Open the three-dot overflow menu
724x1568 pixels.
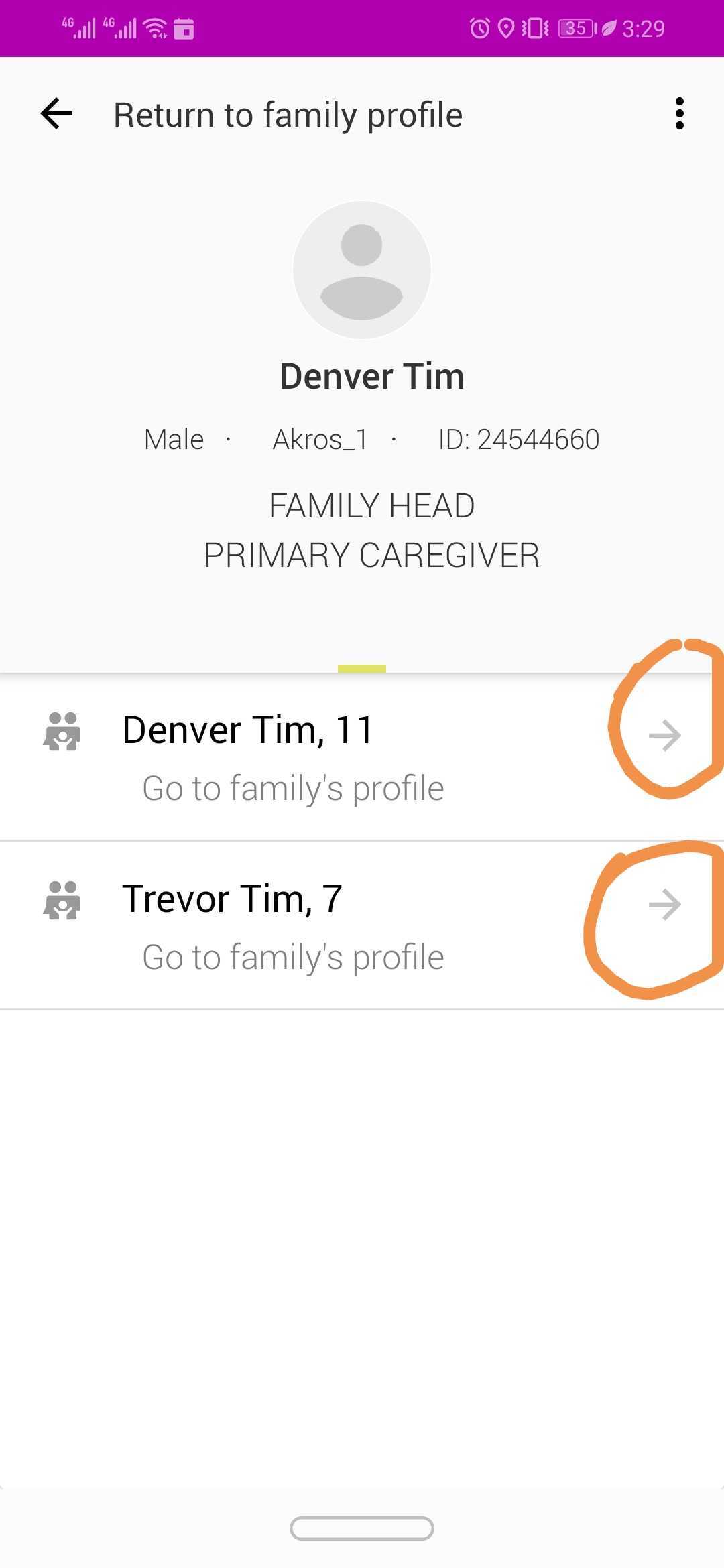pyautogui.click(x=679, y=114)
